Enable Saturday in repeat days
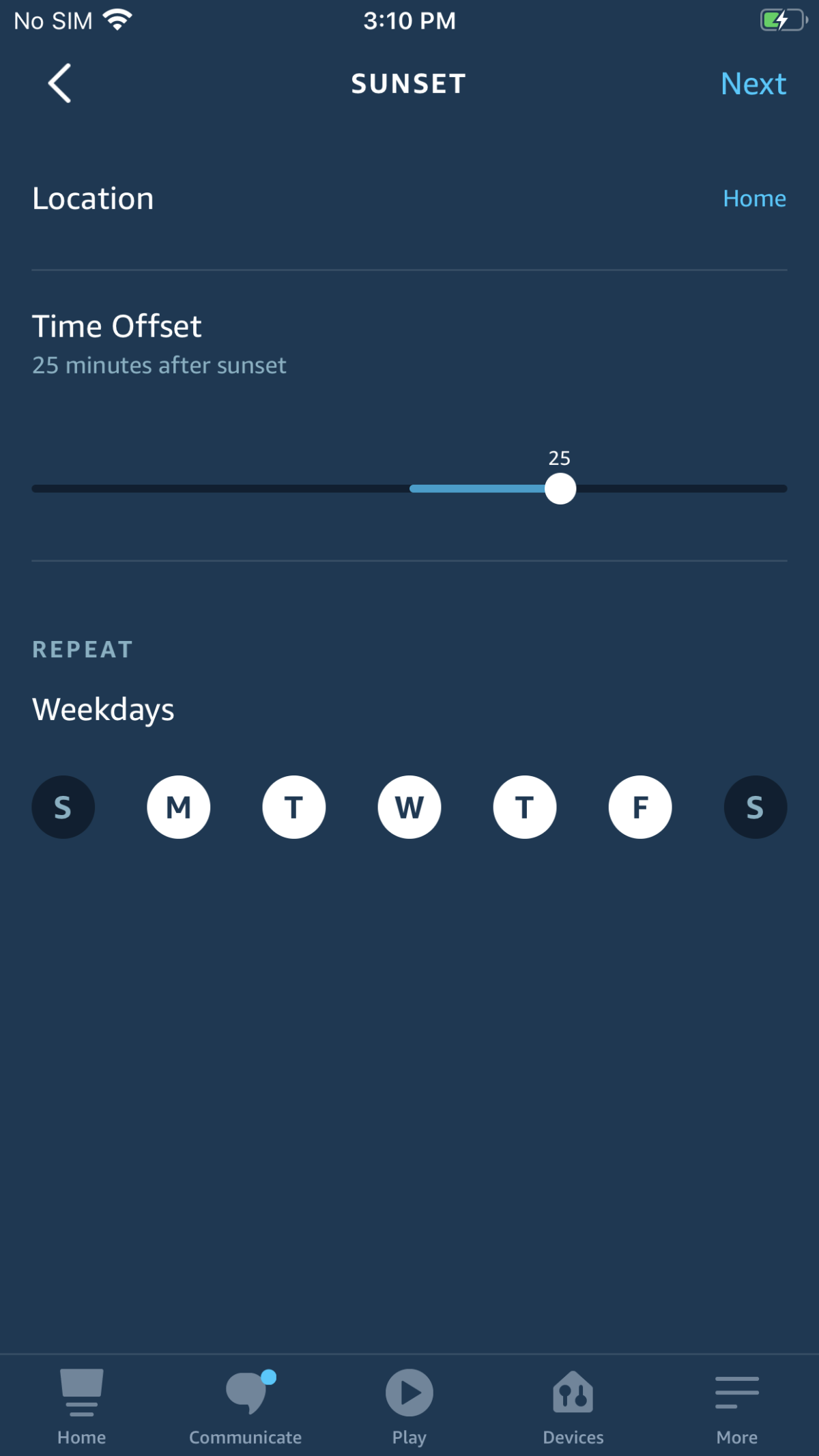Image resolution: width=819 pixels, height=1456 pixels. point(756,808)
